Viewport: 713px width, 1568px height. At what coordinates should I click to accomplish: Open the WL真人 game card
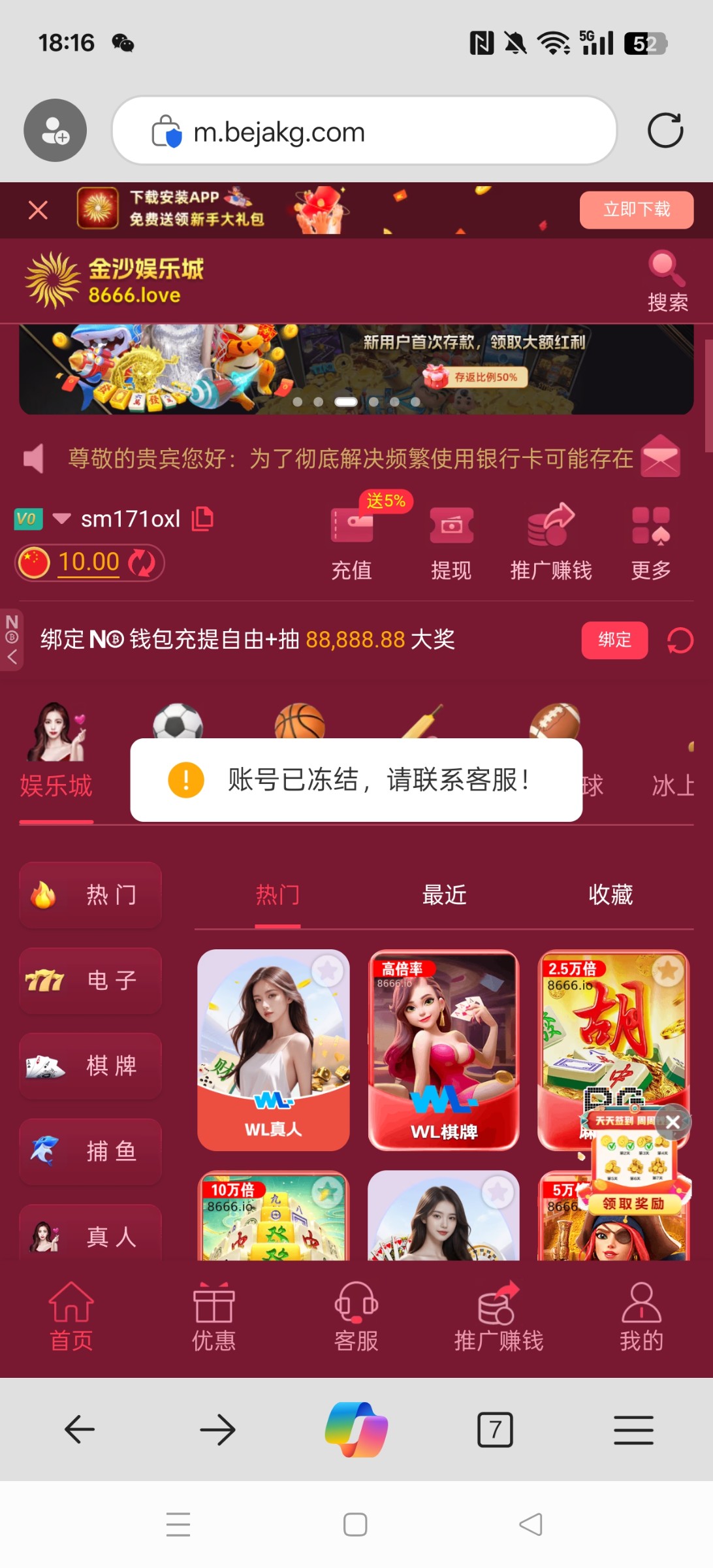pos(273,1049)
